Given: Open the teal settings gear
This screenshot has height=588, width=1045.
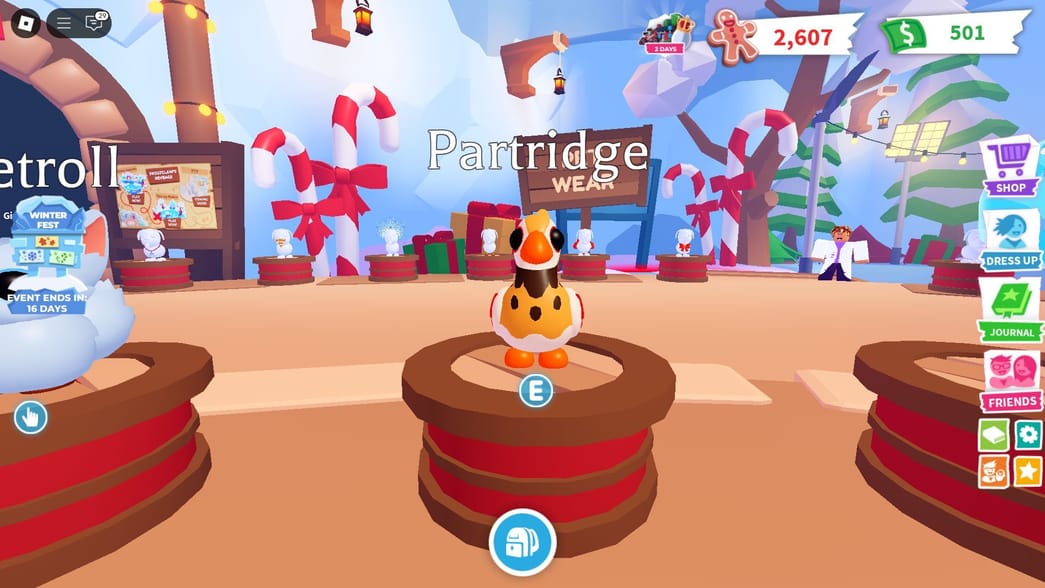Looking at the screenshot, I should tap(1028, 435).
